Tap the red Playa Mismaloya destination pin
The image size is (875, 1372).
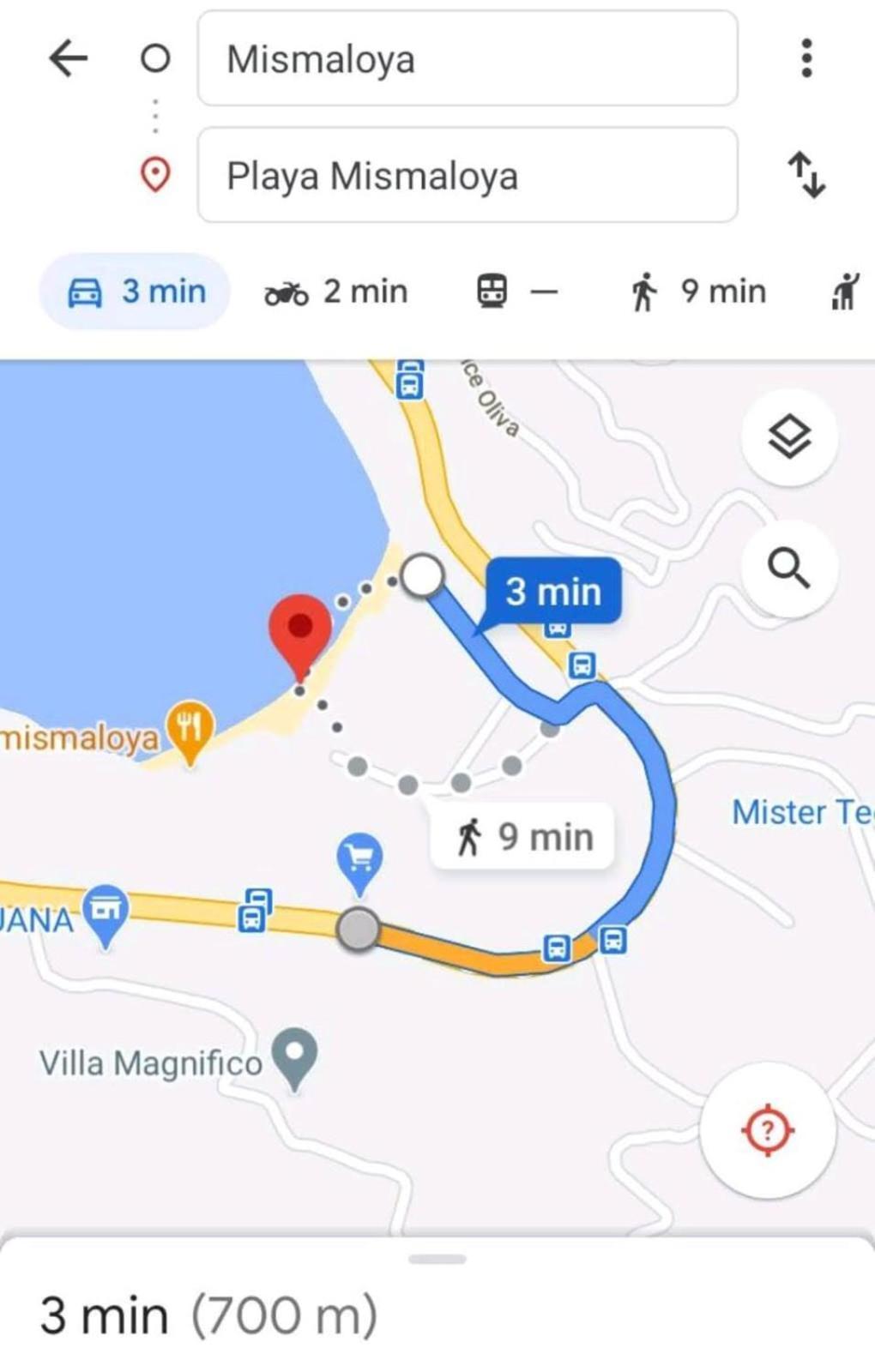[x=300, y=631]
